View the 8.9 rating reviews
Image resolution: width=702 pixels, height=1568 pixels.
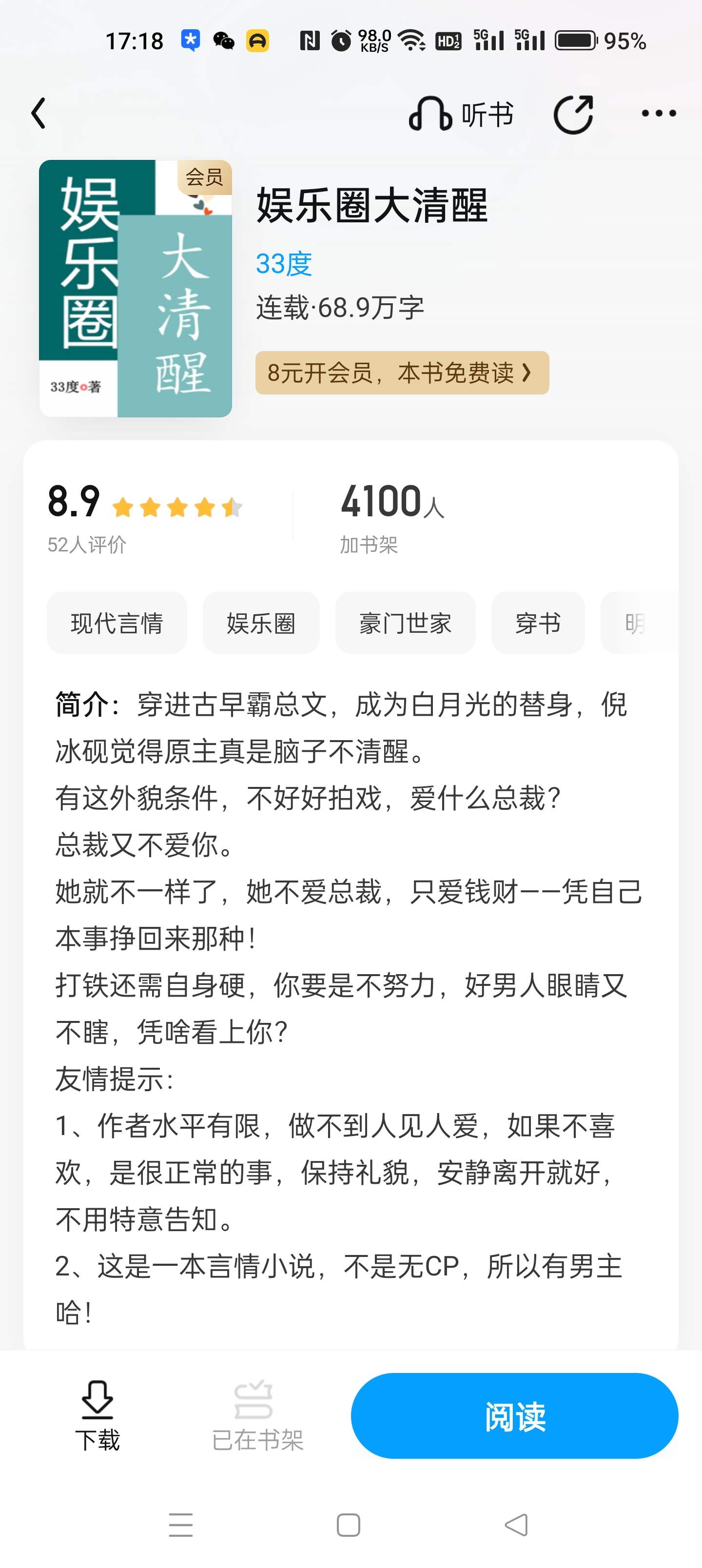(145, 517)
